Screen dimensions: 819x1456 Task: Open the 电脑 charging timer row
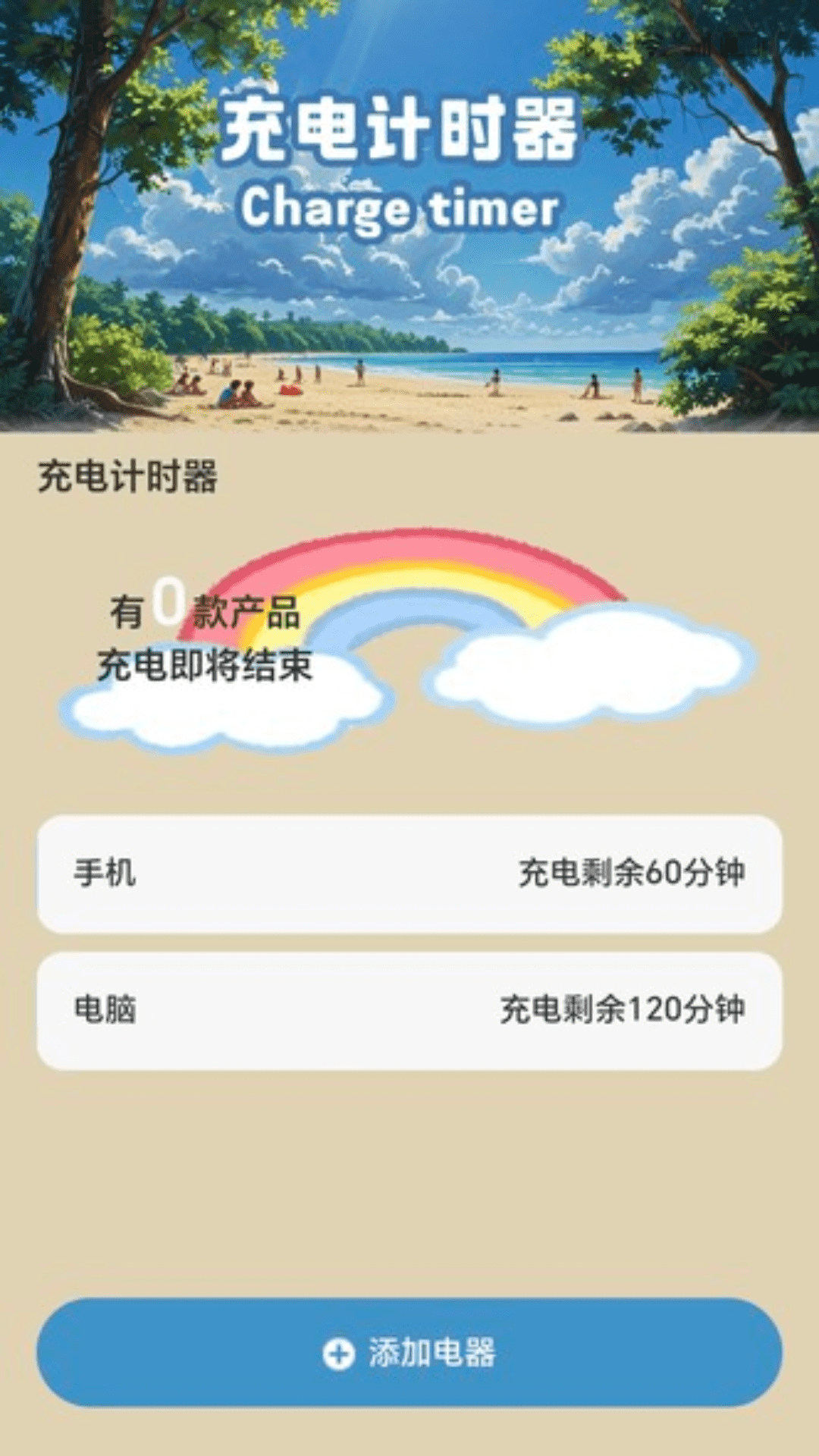click(x=409, y=1011)
